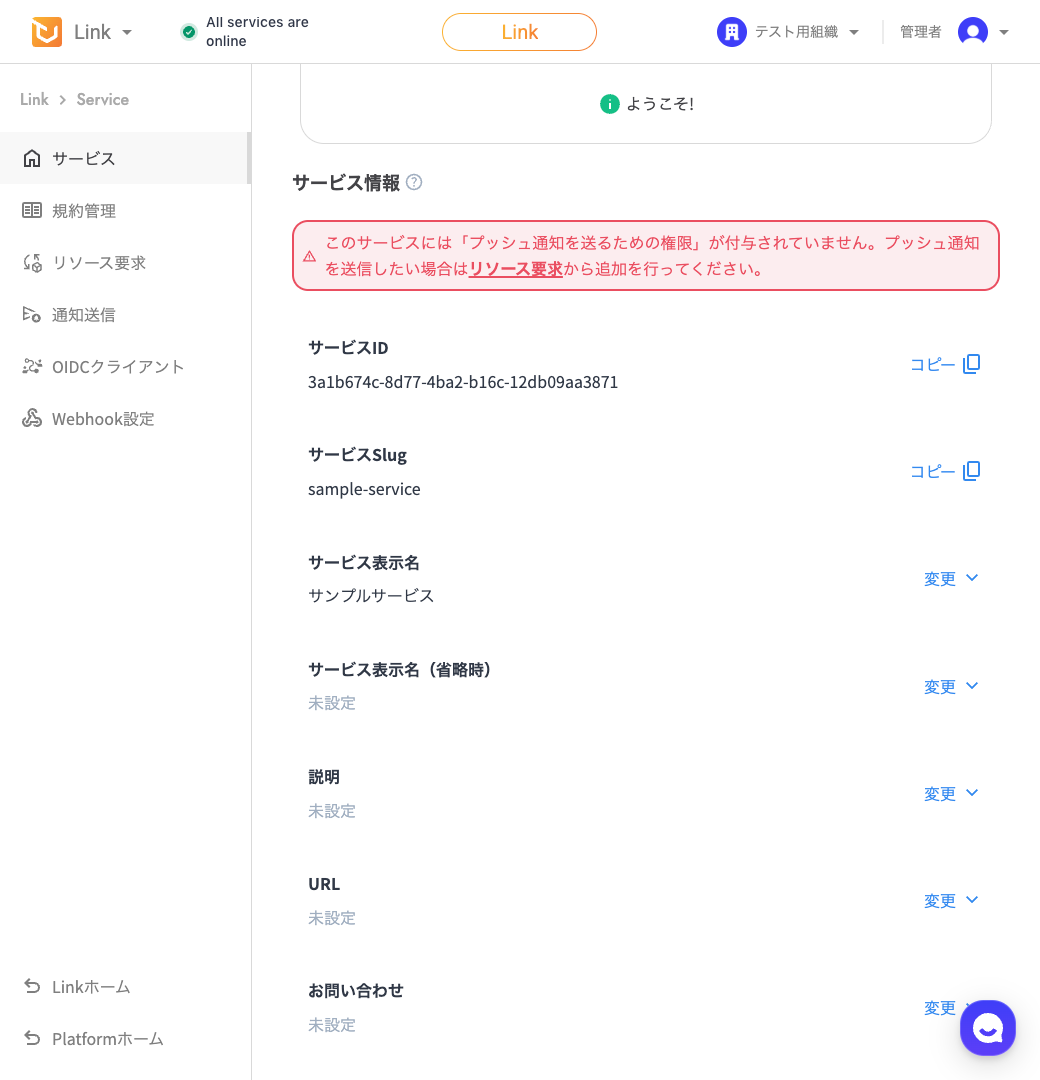Screen dimensions: 1040x1080
Task: Go to リソース要求 in the sidebar
Action: 98,263
